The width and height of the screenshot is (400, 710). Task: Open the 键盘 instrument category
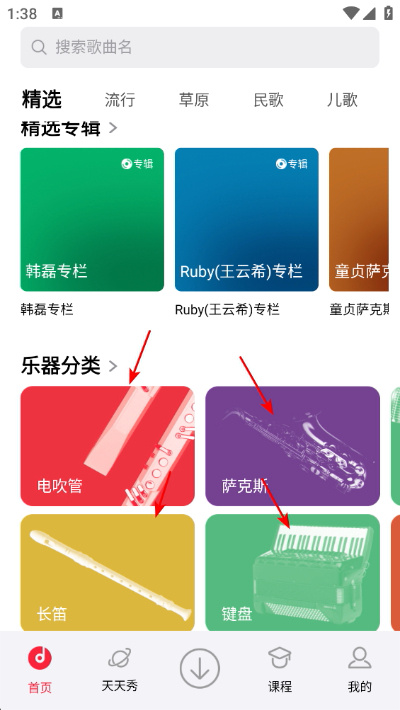[292, 572]
